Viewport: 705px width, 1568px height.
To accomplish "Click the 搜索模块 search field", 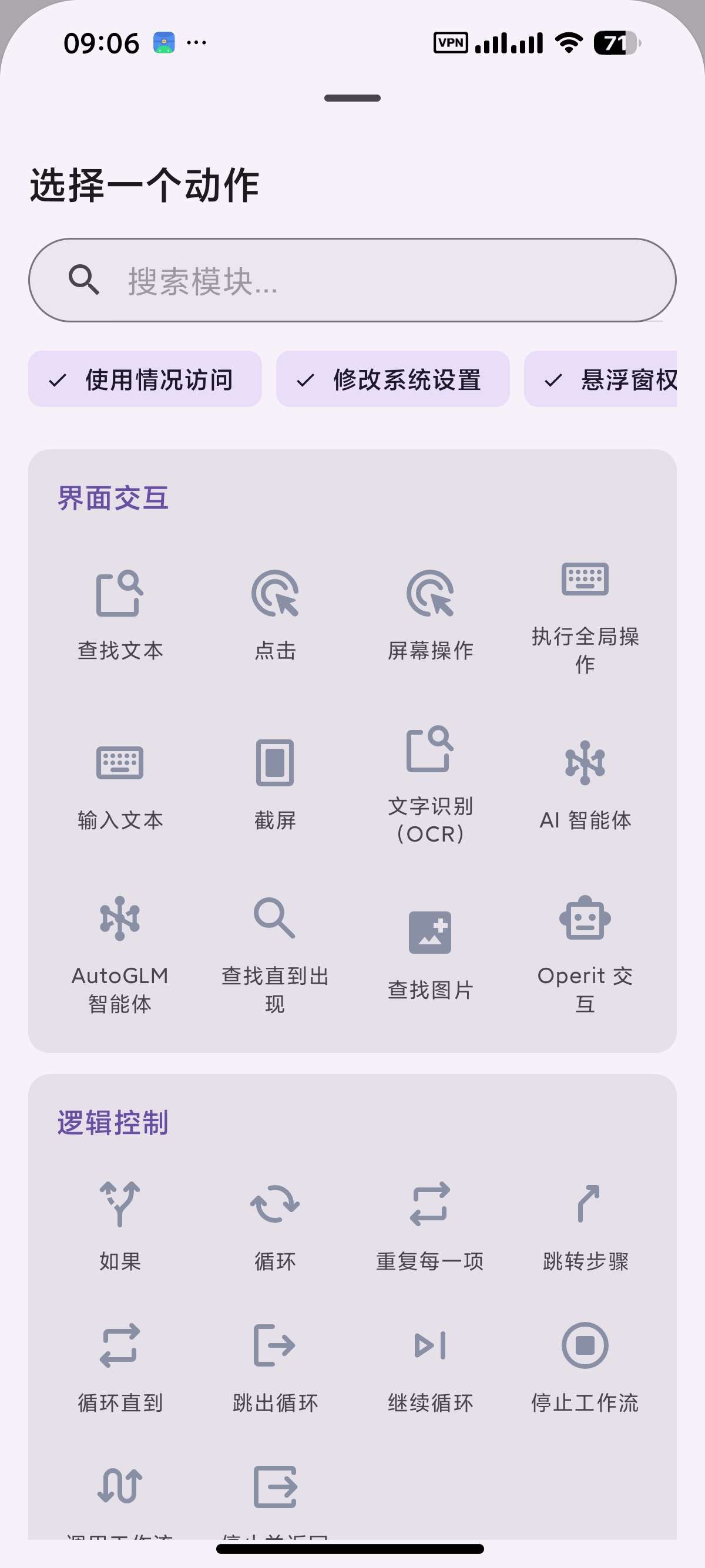I will pyautogui.click(x=352, y=281).
